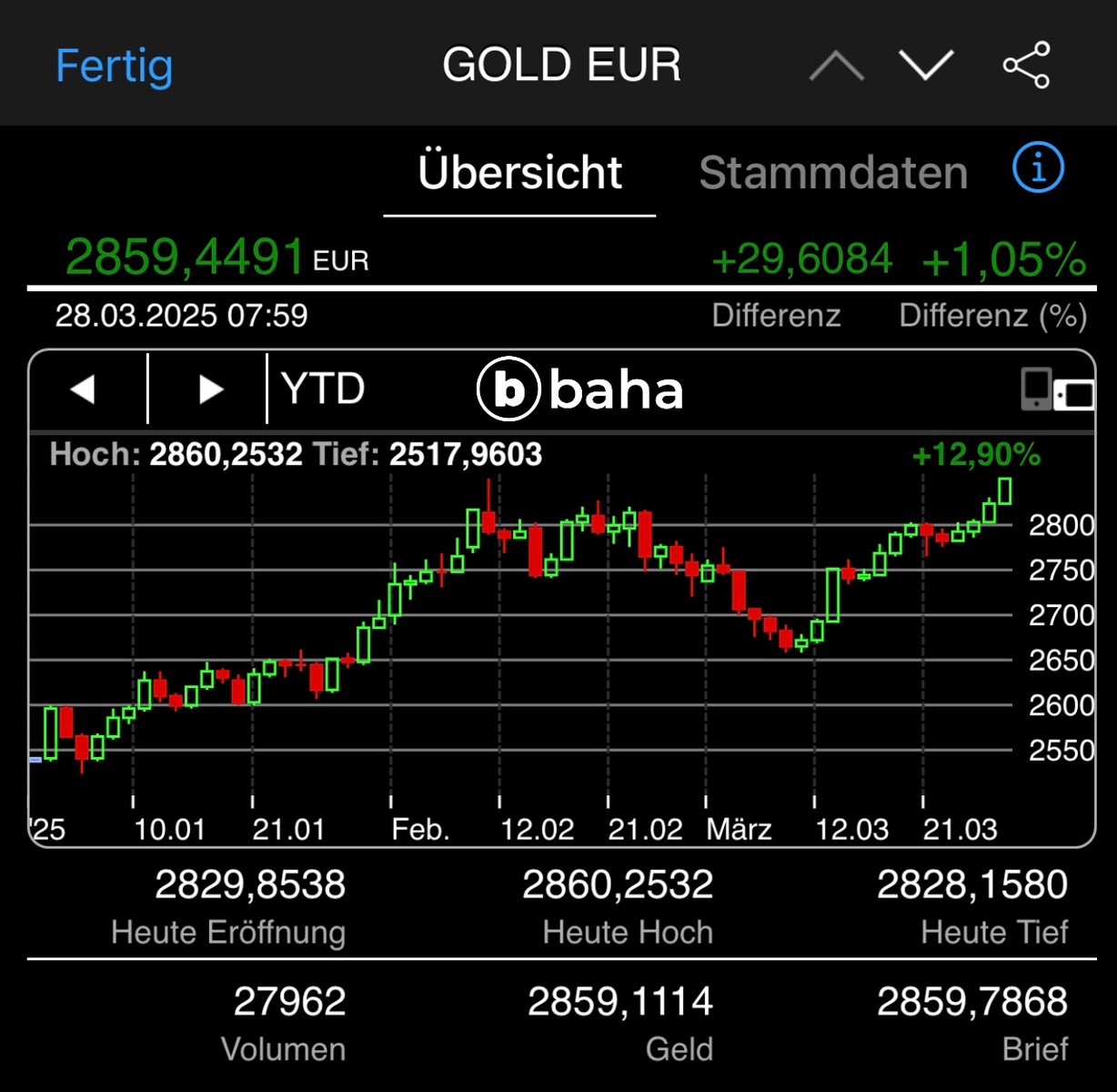This screenshot has width=1117, height=1092.
Task: Toggle chart device orientation view
Action: click(1057, 389)
